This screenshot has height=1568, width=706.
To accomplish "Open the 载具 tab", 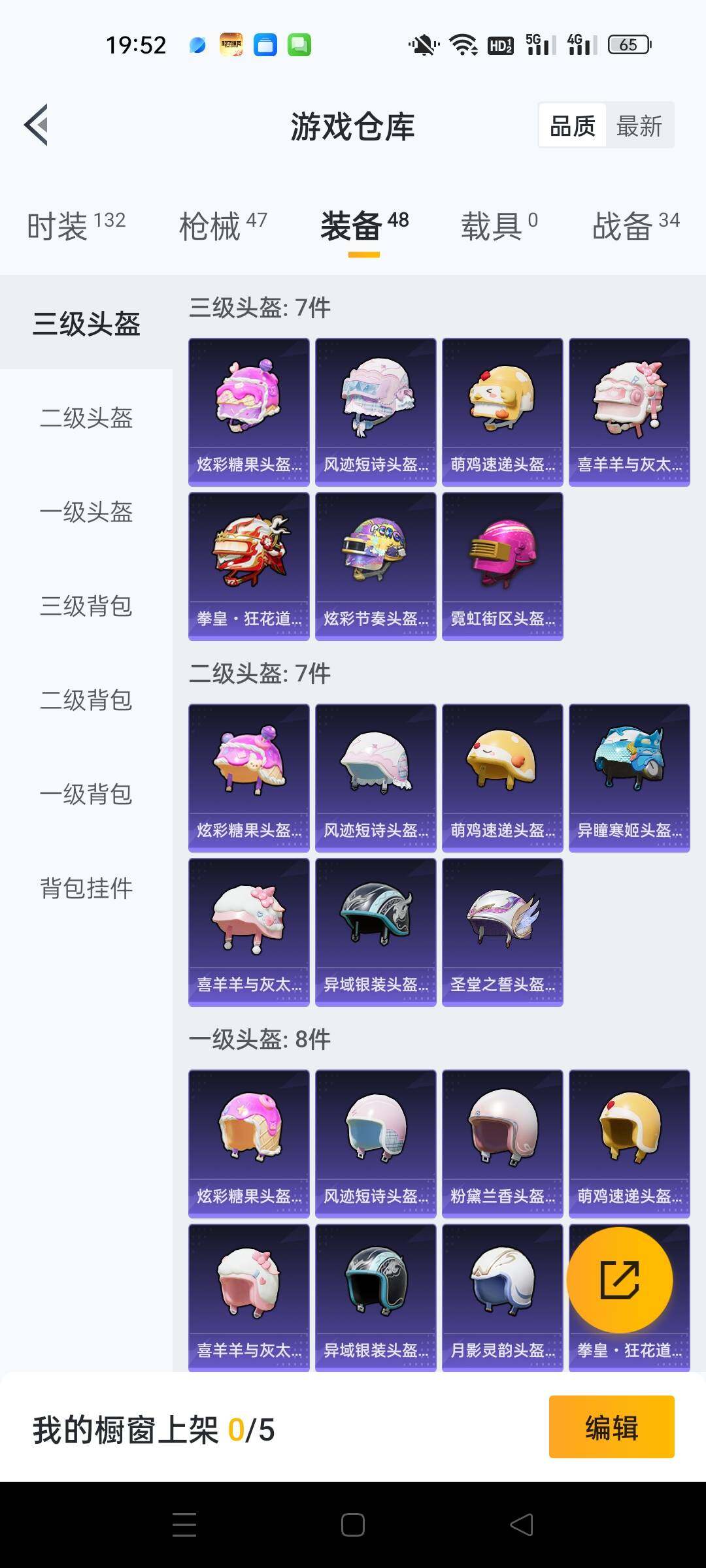I will [499, 226].
